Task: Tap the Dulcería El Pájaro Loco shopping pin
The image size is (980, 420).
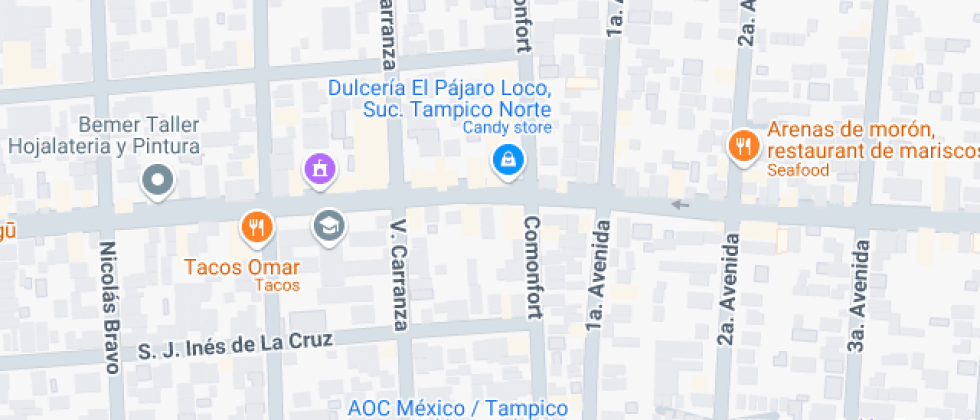Action: tap(508, 159)
